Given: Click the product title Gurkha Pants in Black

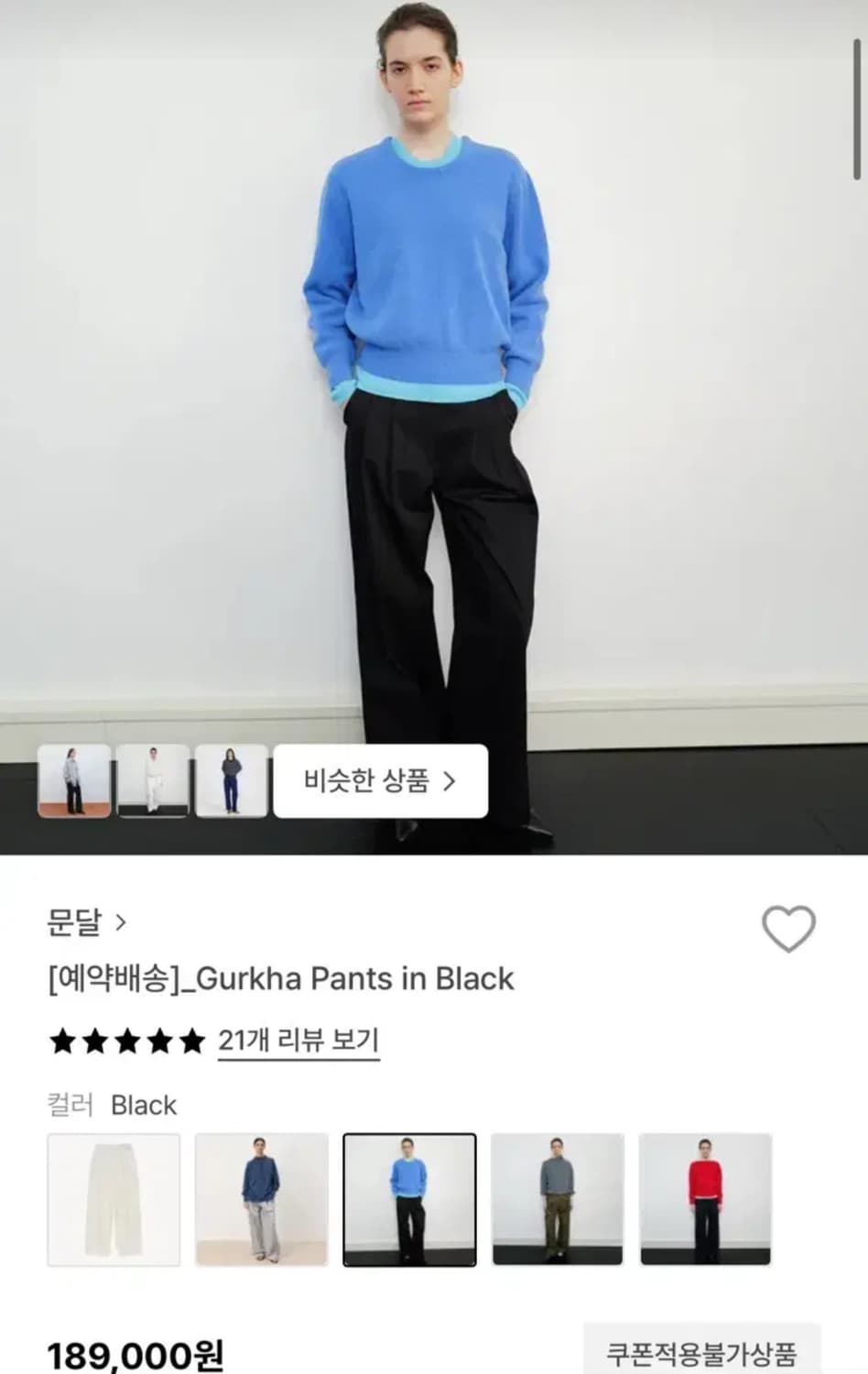Looking at the screenshot, I should pos(281,979).
